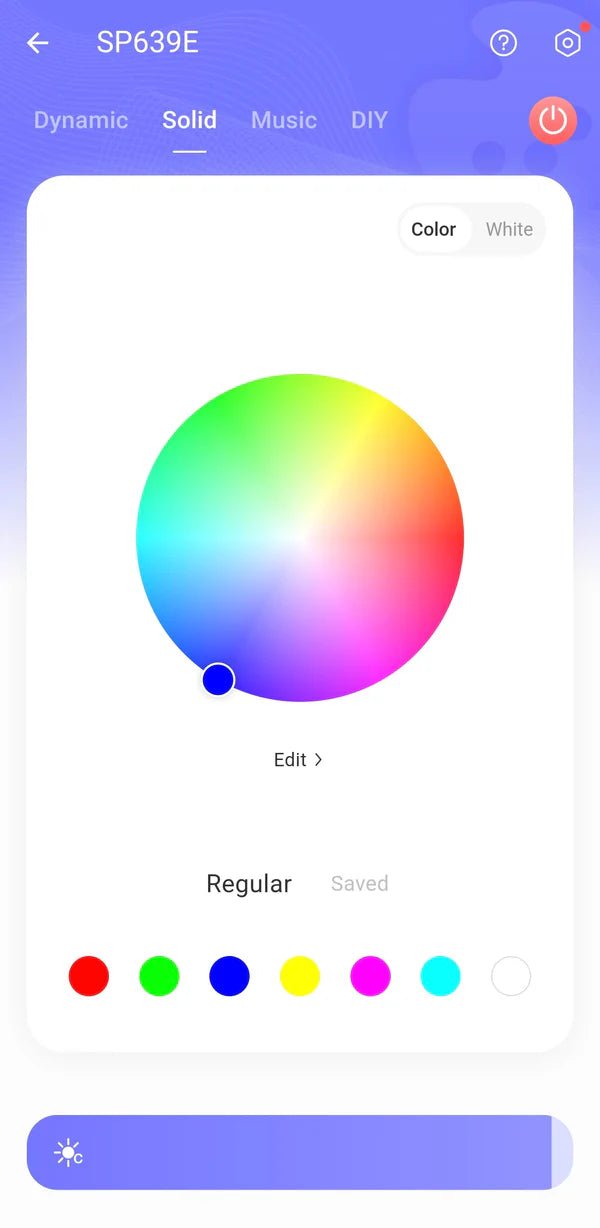
Task: Open the Edit color option
Action: [x=298, y=760]
